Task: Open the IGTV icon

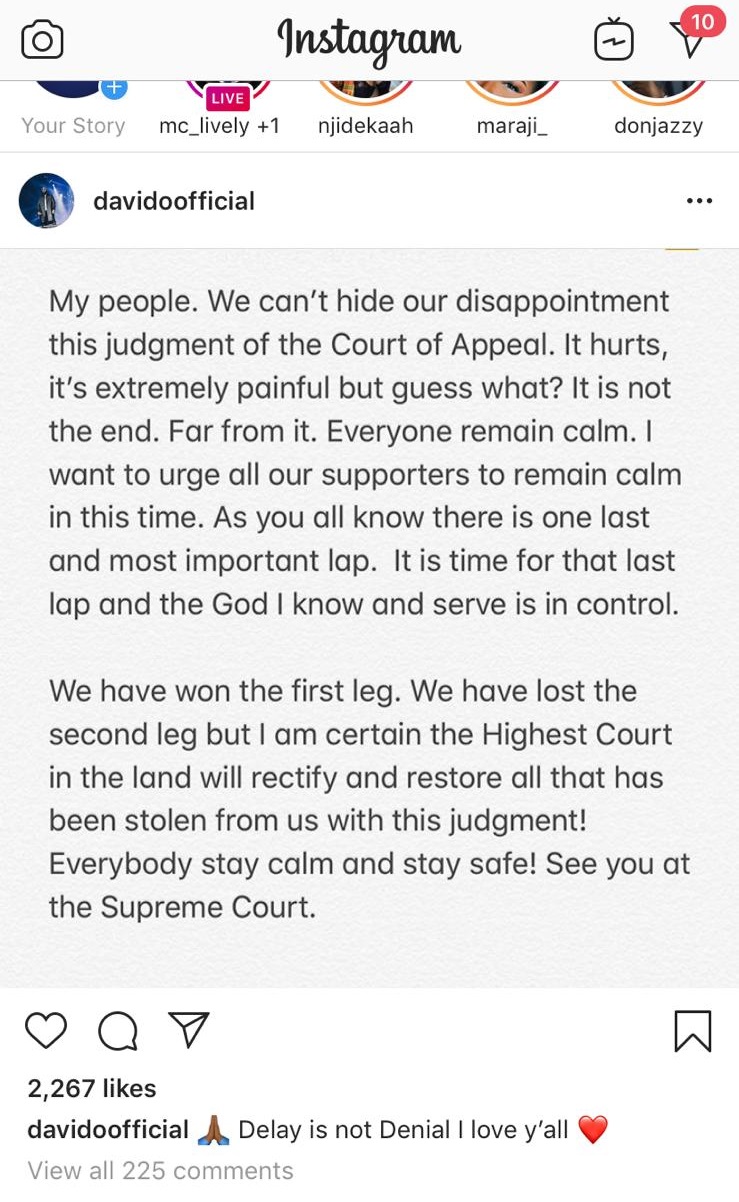Action: pos(612,41)
